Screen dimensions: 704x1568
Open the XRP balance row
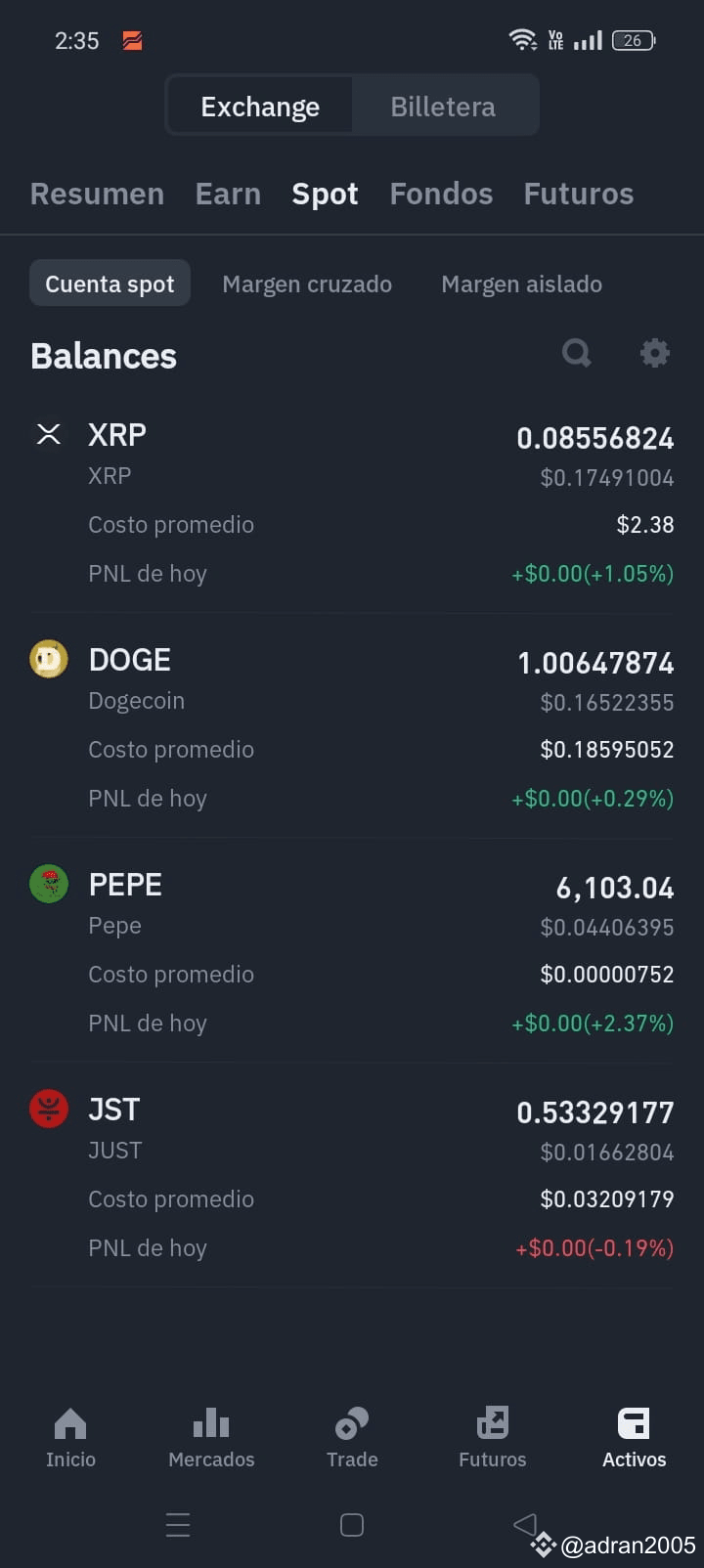coord(352,502)
